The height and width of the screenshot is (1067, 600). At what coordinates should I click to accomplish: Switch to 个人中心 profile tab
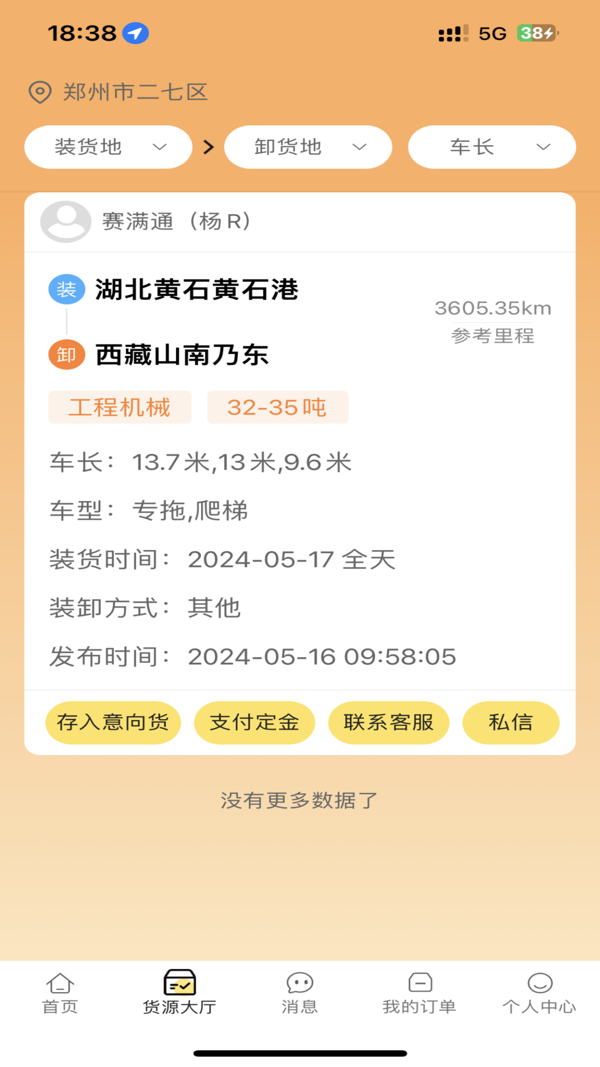point(539,993)
